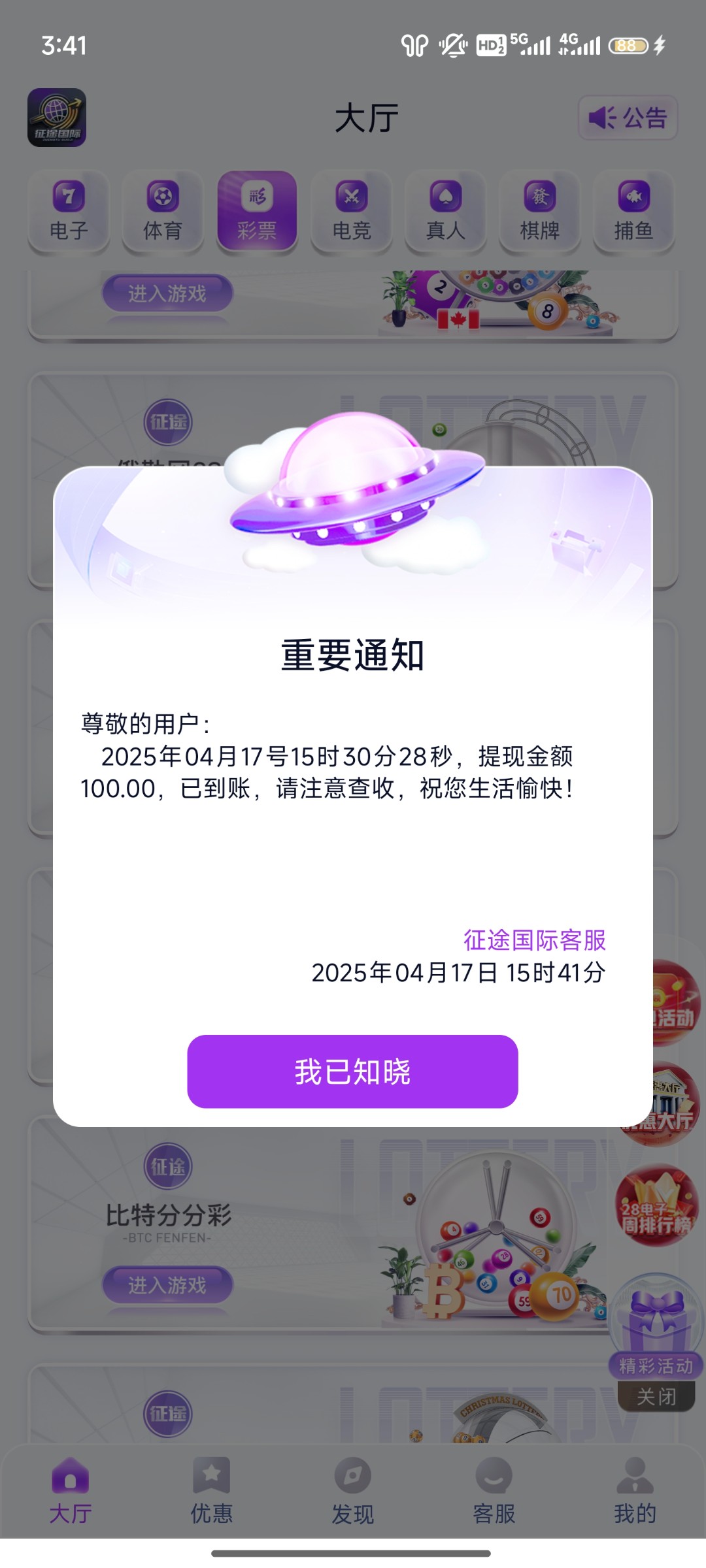This screenshot has height=1568, width=706.
Task: Select the 棋牌 category
Action: (540, 212)
